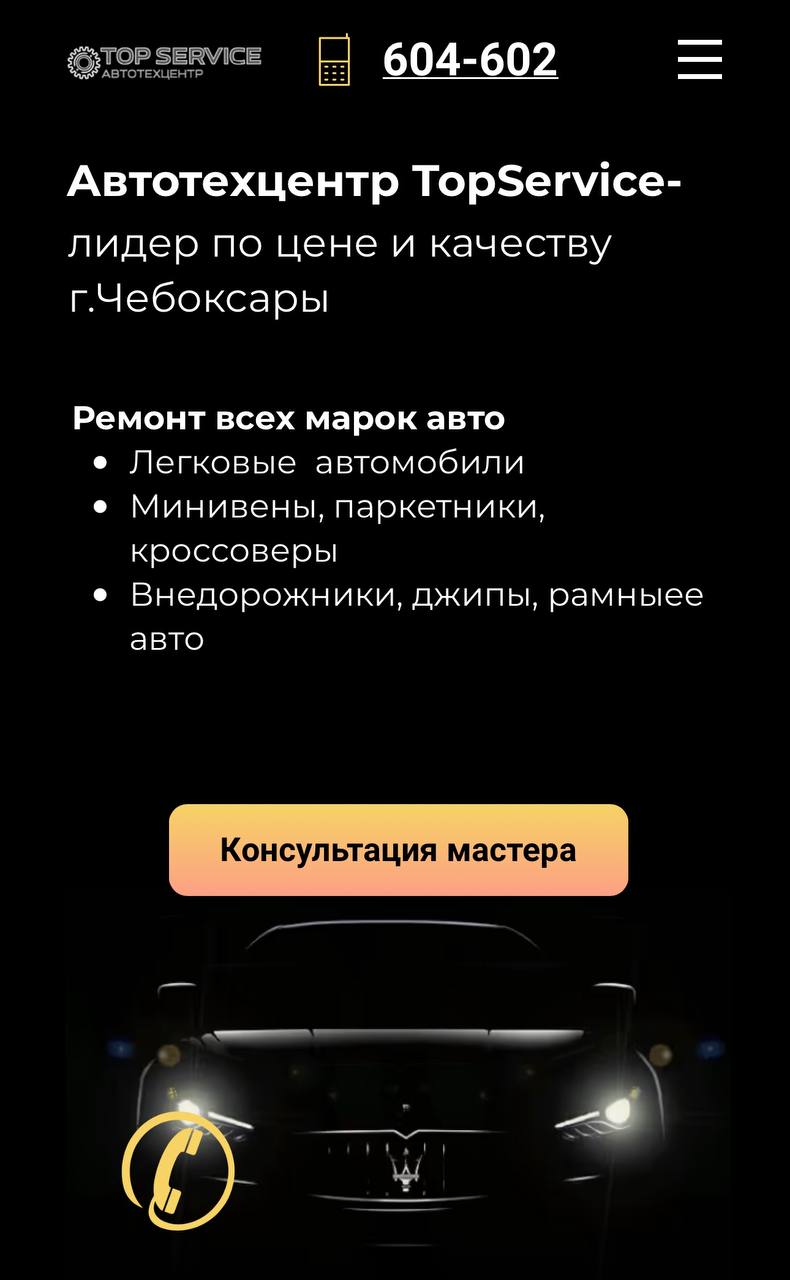Click the heading Автотехцентр TopService
Viewport: 790px width, 1280px height.
coord(375,182)
